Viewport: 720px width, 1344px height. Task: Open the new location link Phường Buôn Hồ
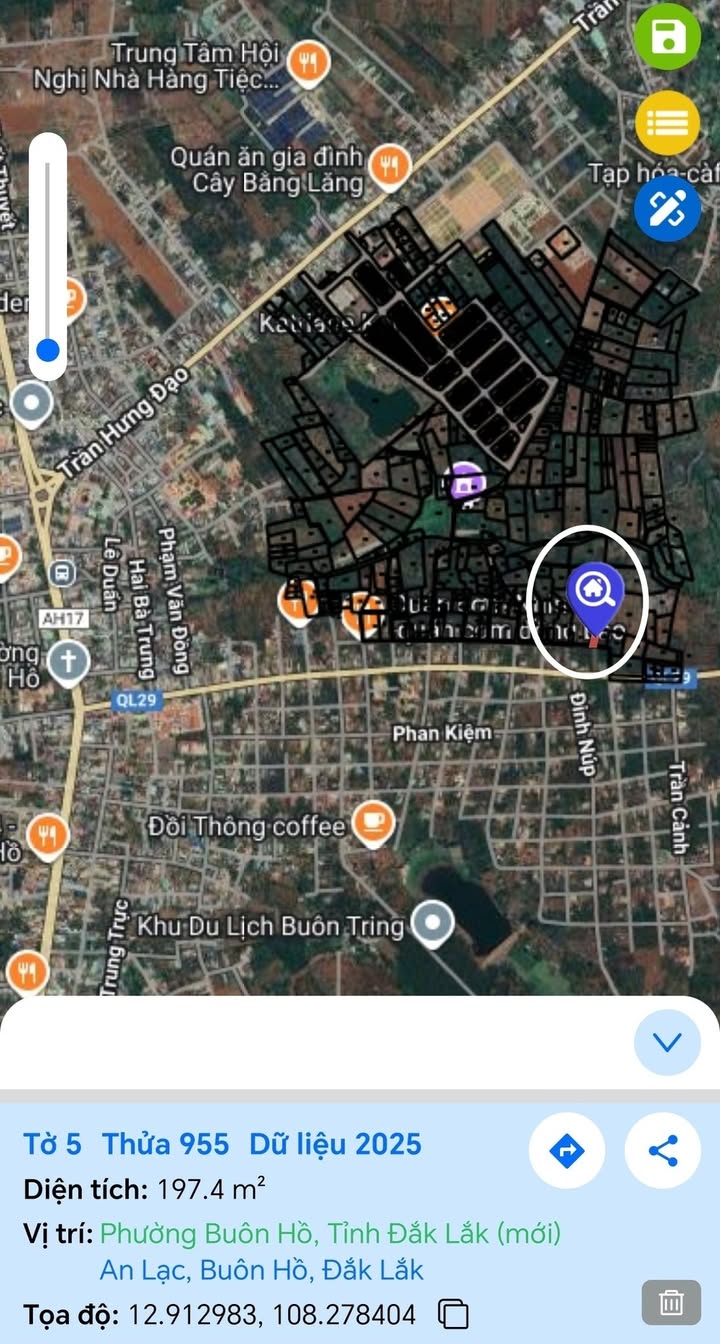pos(330,1233)
